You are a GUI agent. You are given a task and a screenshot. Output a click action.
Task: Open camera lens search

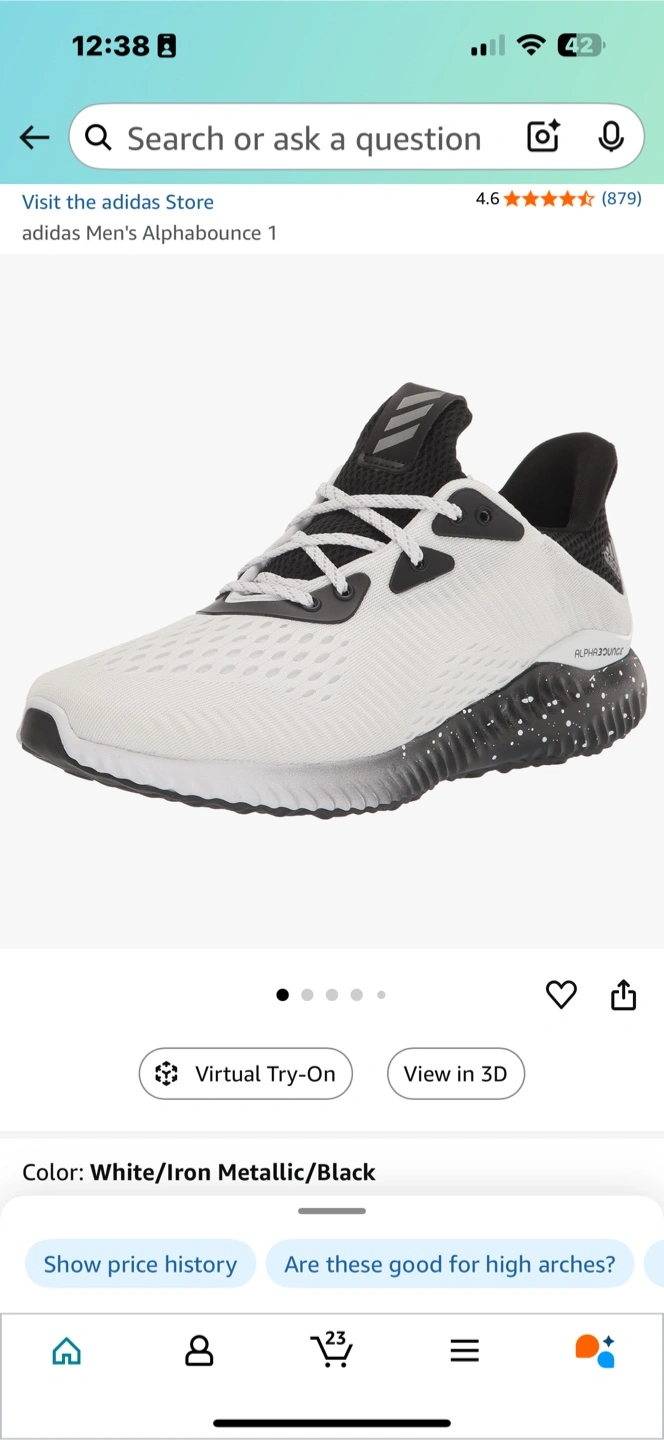point(543,137)
